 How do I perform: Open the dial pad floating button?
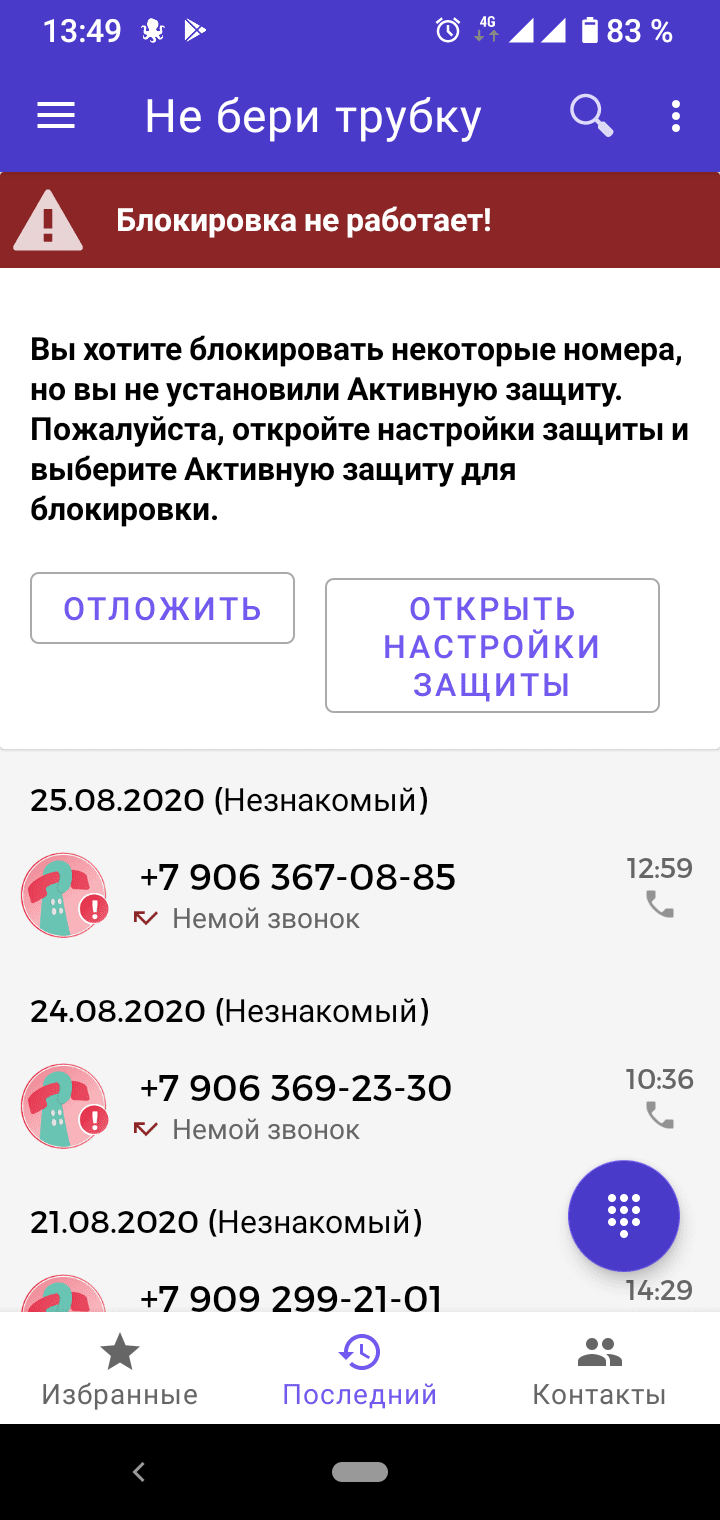click(x=624, y=1216)
